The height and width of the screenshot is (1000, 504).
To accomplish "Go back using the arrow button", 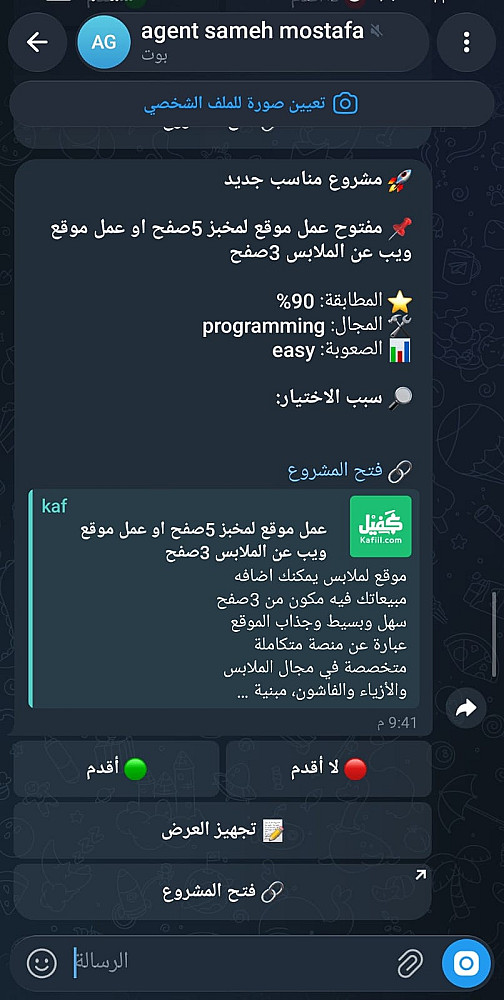I will click(38, 42).
